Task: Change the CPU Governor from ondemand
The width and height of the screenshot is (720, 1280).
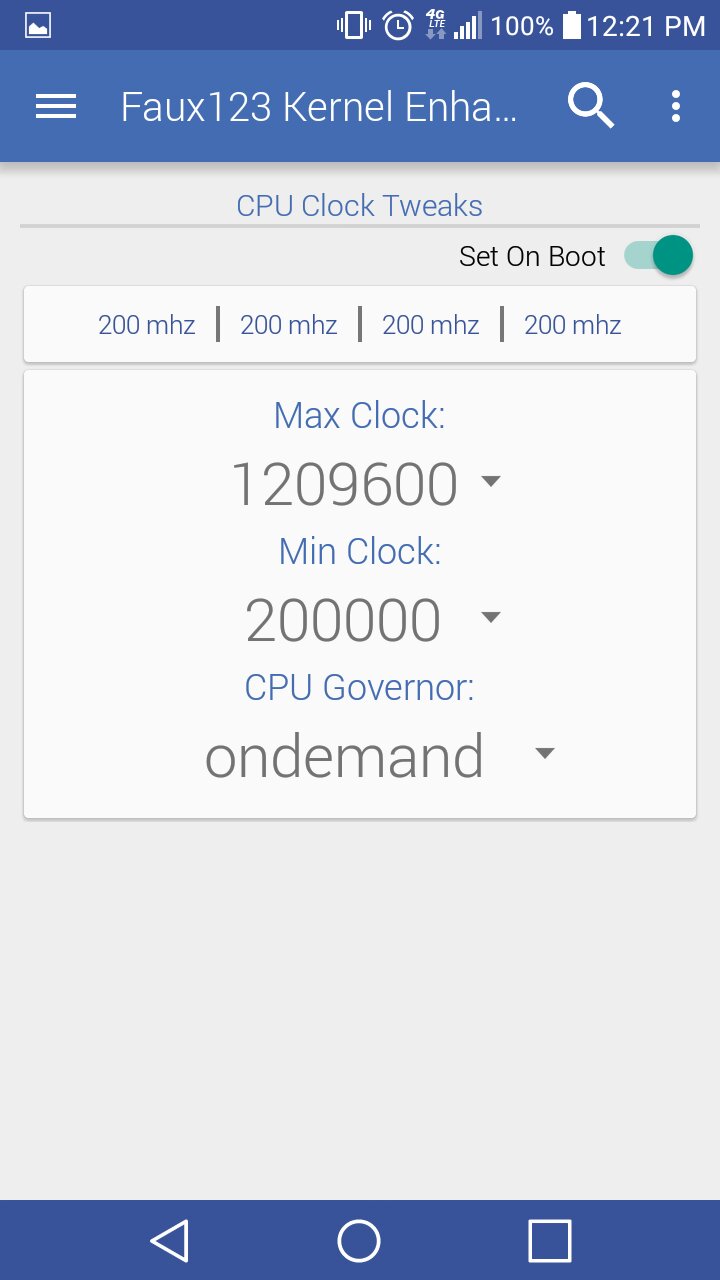Action: click(x=378, y=756)
